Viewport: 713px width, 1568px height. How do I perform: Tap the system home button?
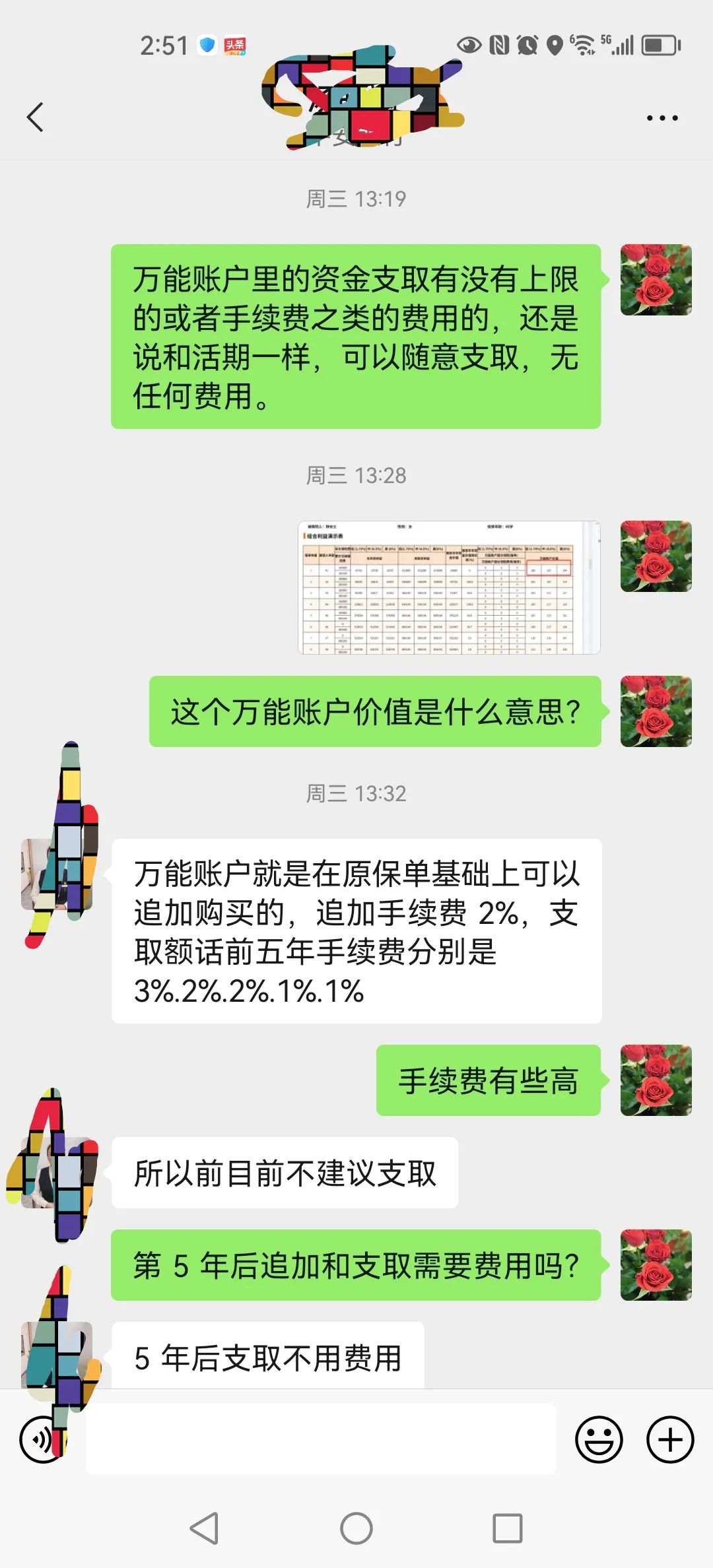(356, 1528)
